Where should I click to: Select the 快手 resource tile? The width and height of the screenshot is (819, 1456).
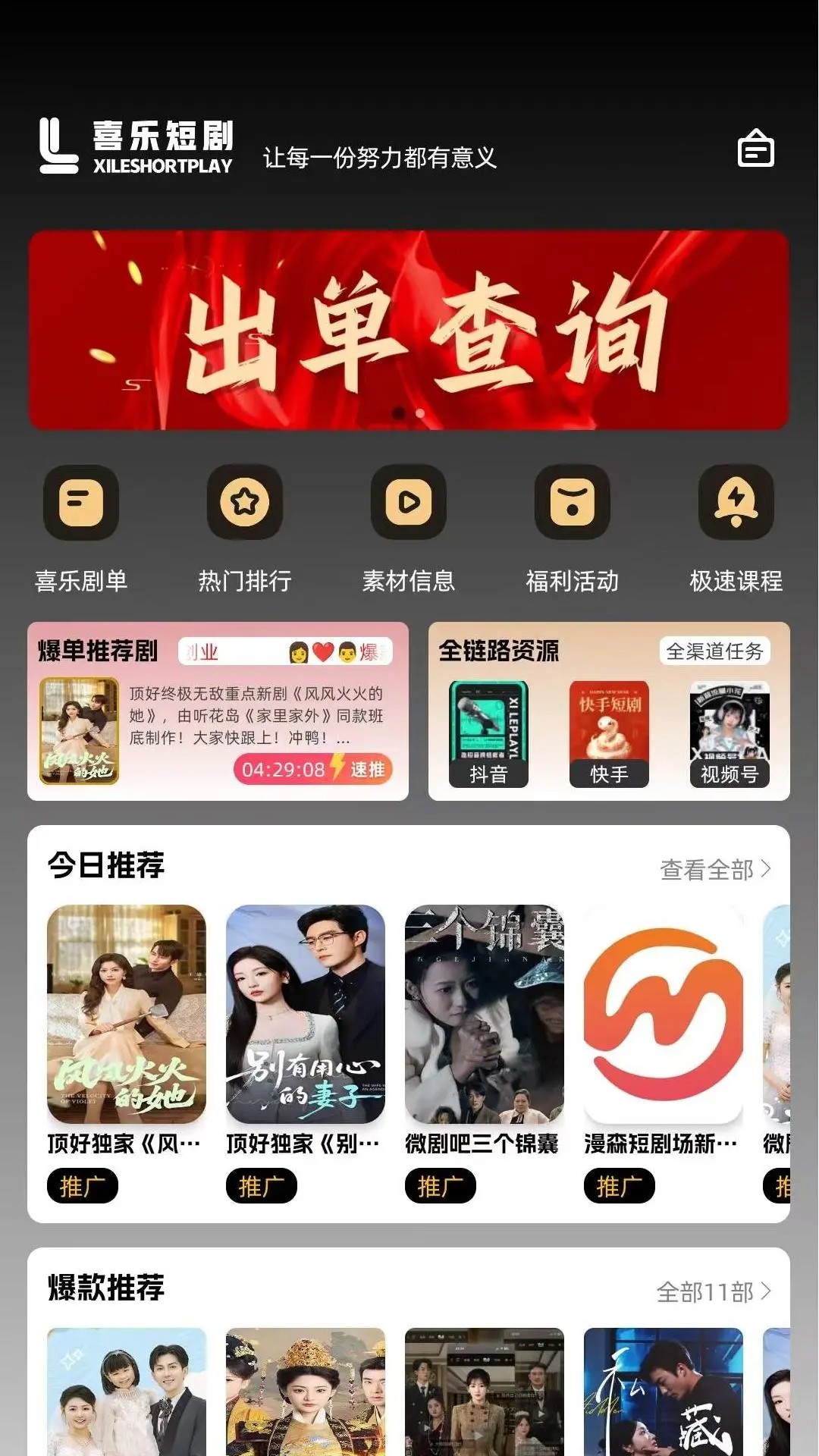(x=609, y=734)
